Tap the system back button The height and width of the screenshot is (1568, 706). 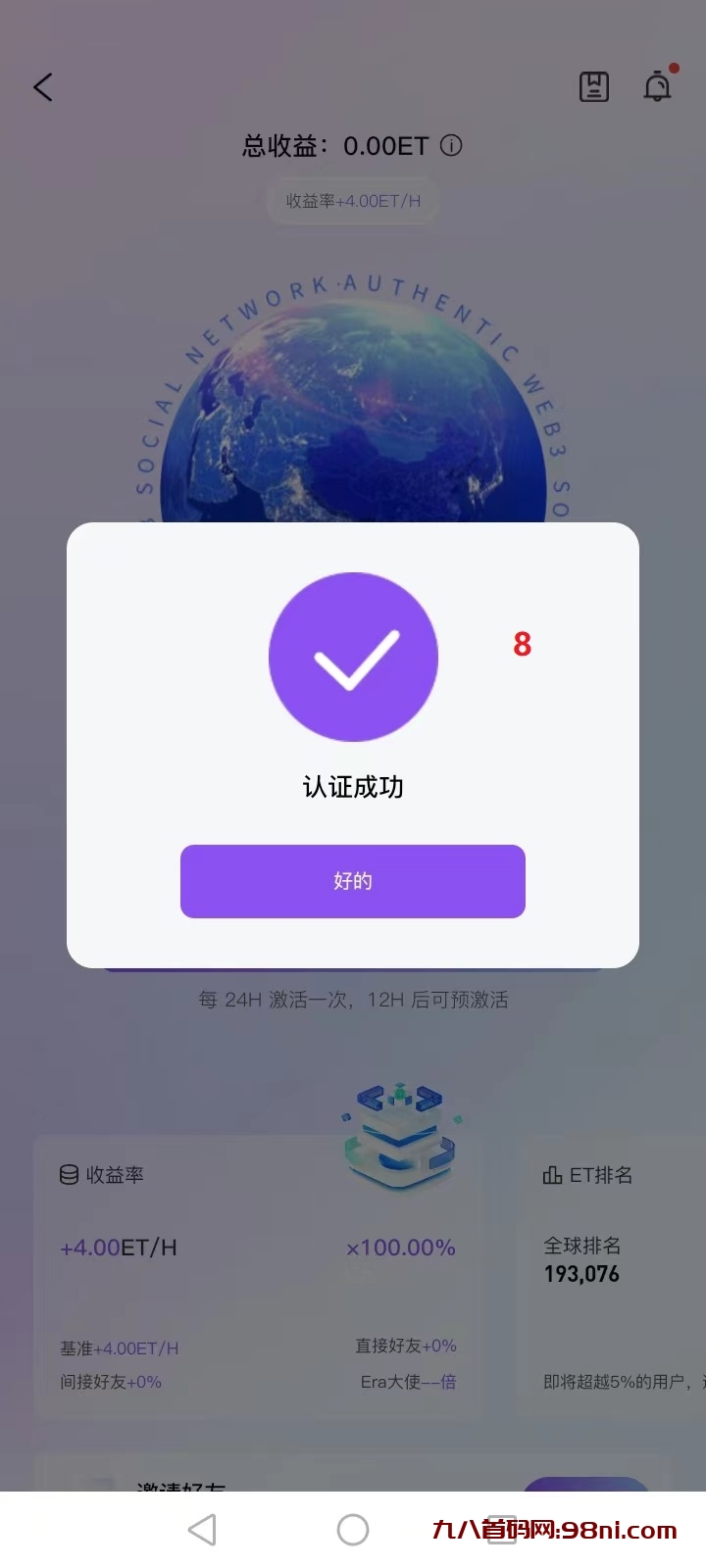click(202, 1529)
